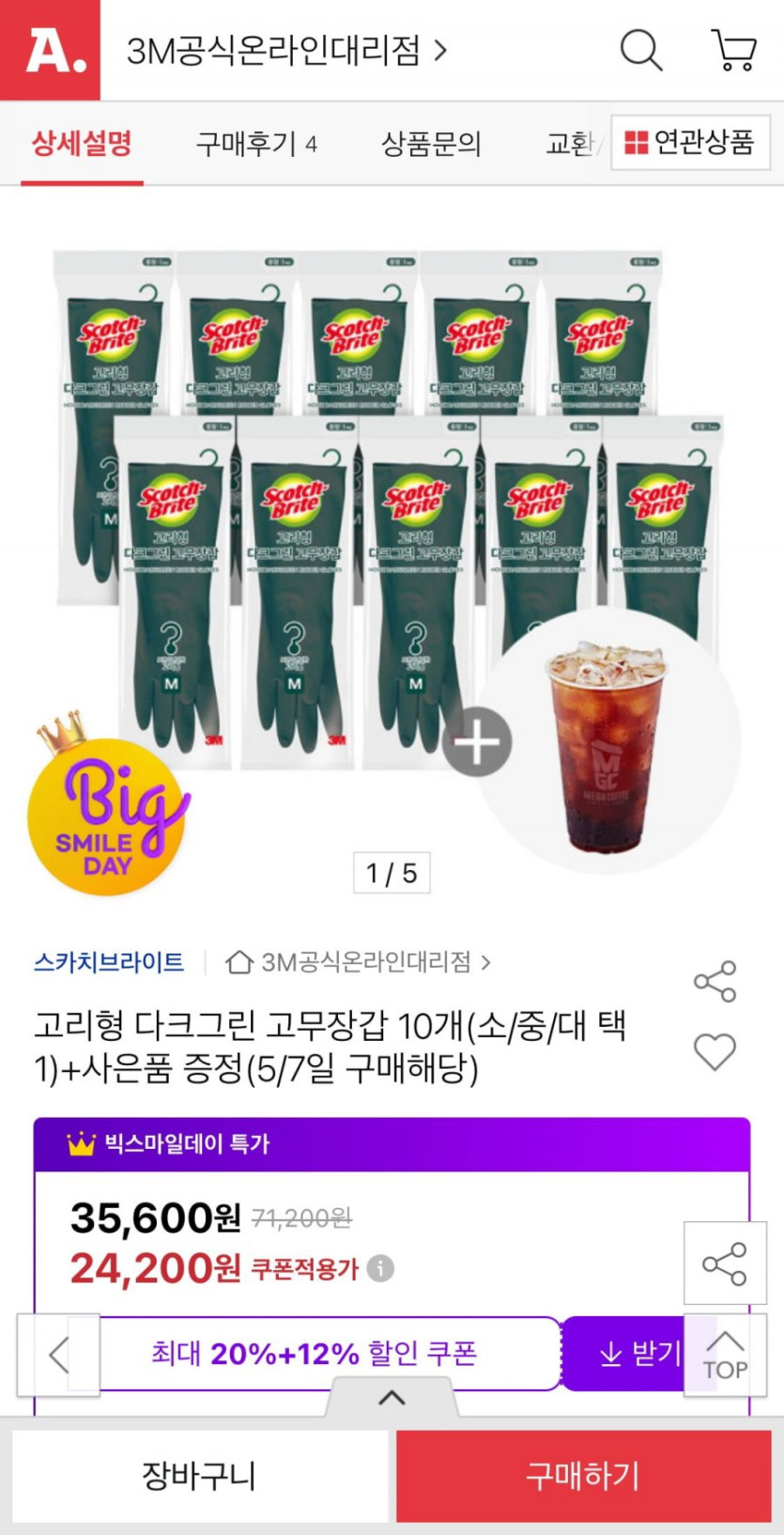Switch to the 상품문의 tab
Viewport: 784px width, 1535px height.
431,144
